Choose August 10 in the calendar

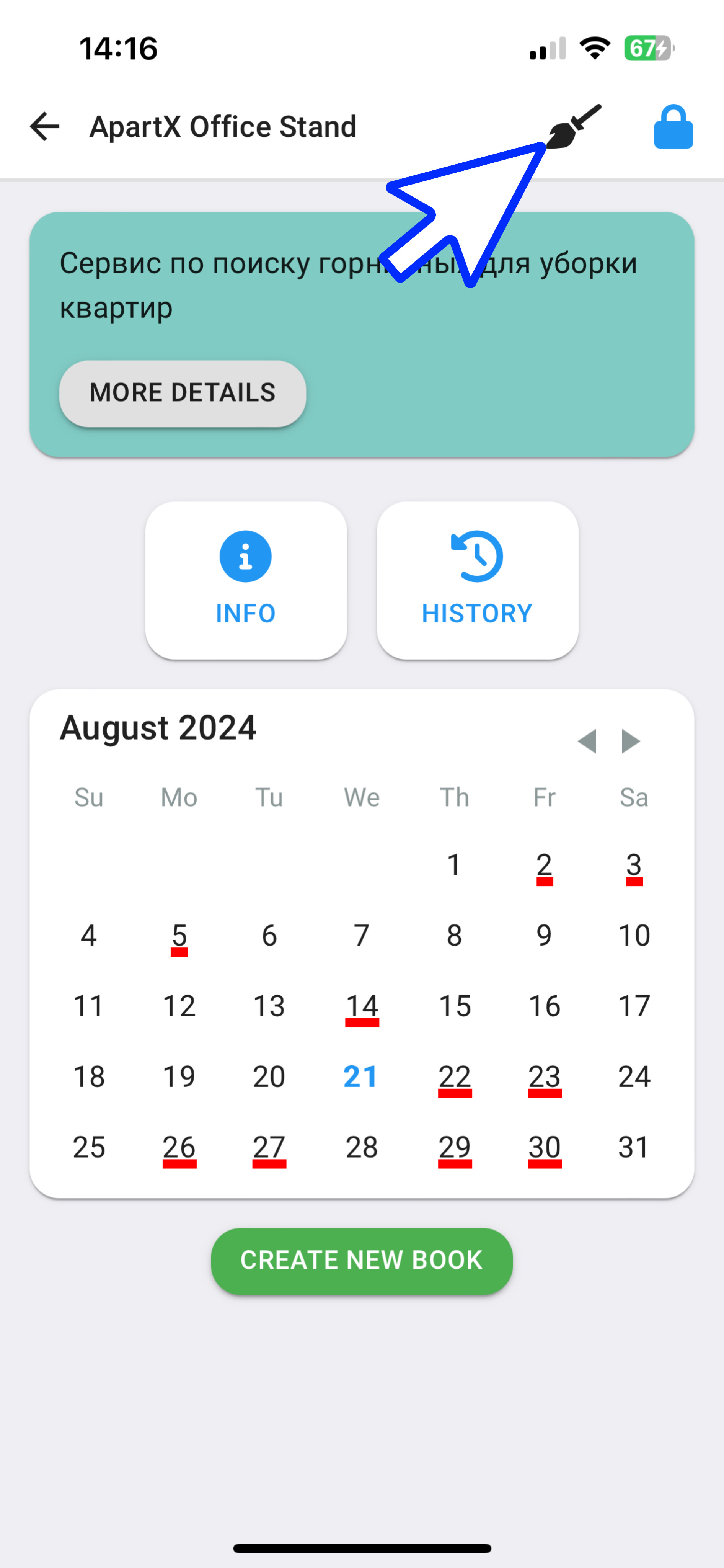click(x=634, y=936)
